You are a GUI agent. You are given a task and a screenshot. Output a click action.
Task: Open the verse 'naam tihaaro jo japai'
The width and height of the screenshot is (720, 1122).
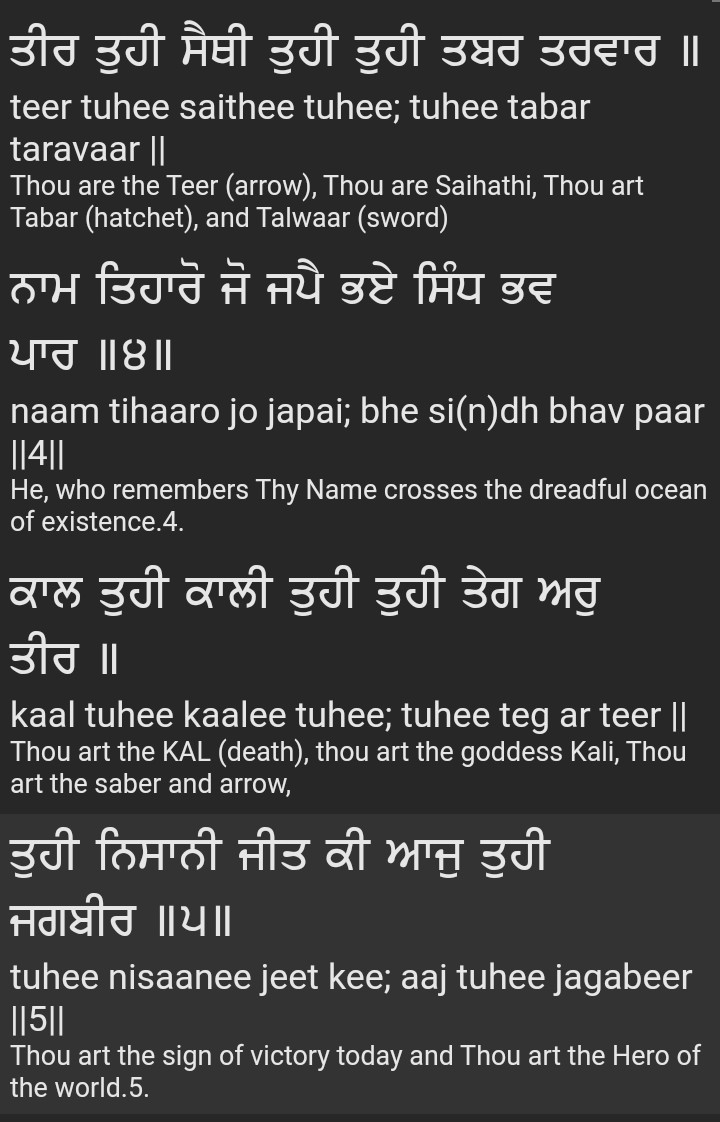click(356, 411)
